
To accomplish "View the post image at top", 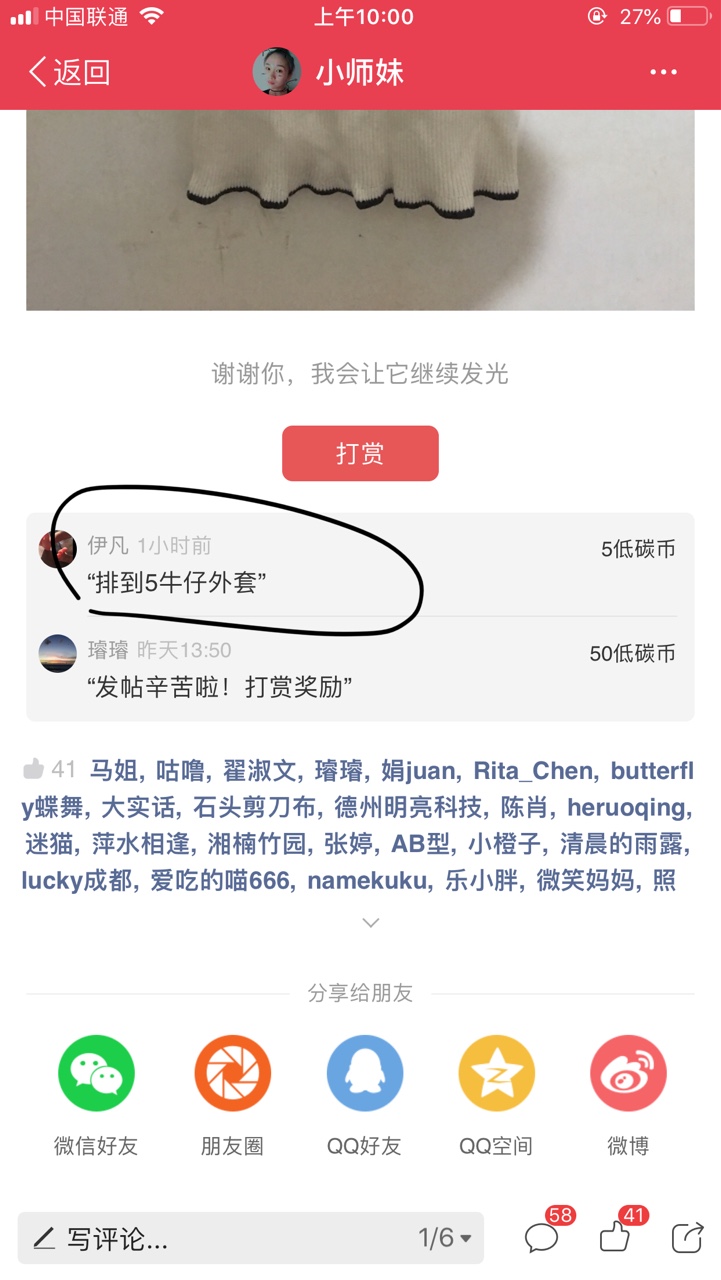I will (360, 210).
